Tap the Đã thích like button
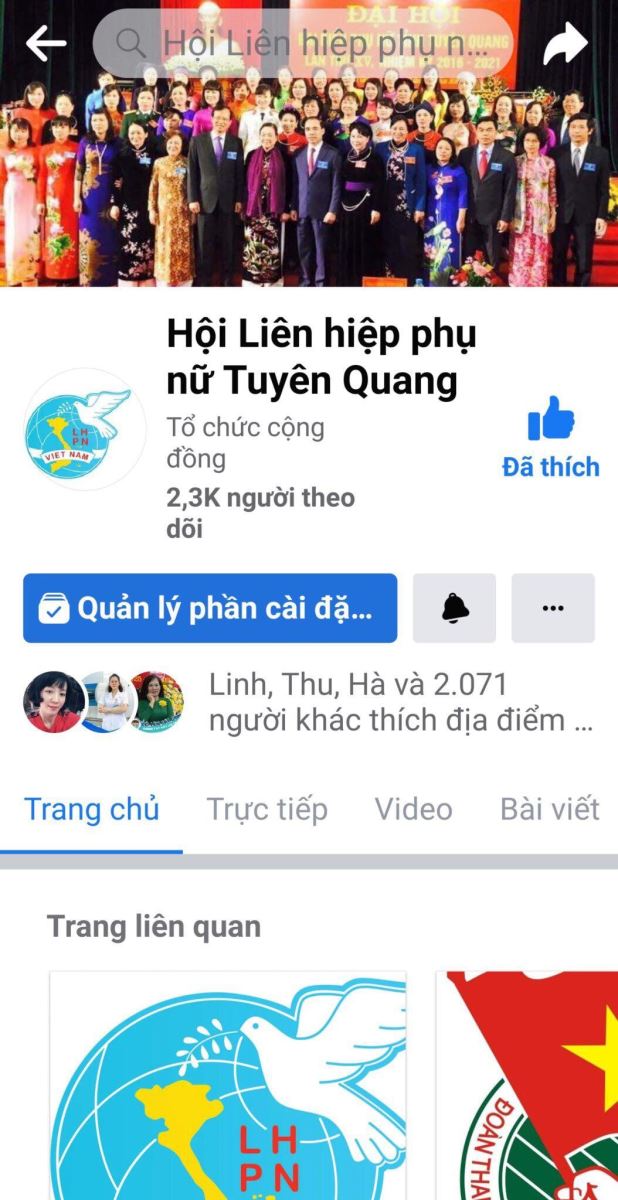 pos(551,438)
